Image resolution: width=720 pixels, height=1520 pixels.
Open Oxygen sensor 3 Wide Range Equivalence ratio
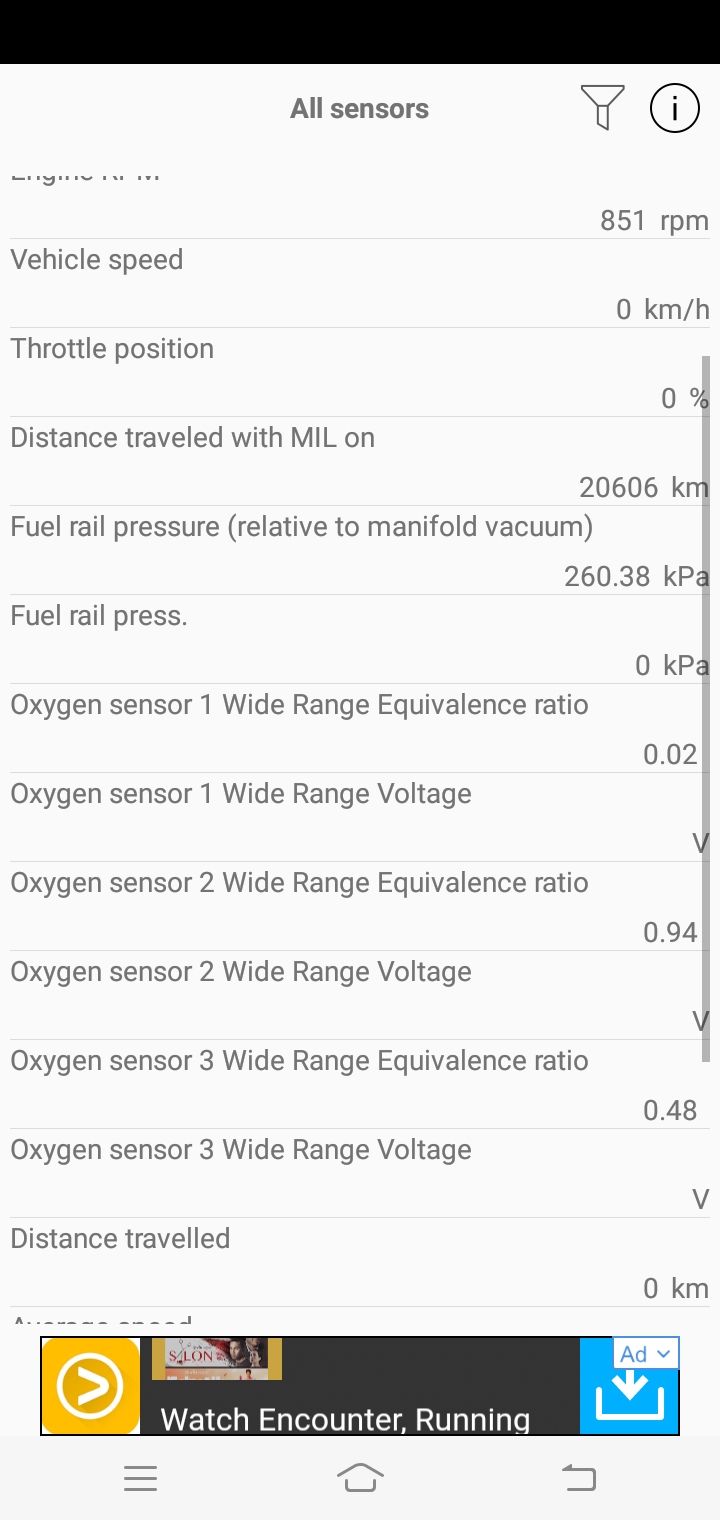[360, 1085]
